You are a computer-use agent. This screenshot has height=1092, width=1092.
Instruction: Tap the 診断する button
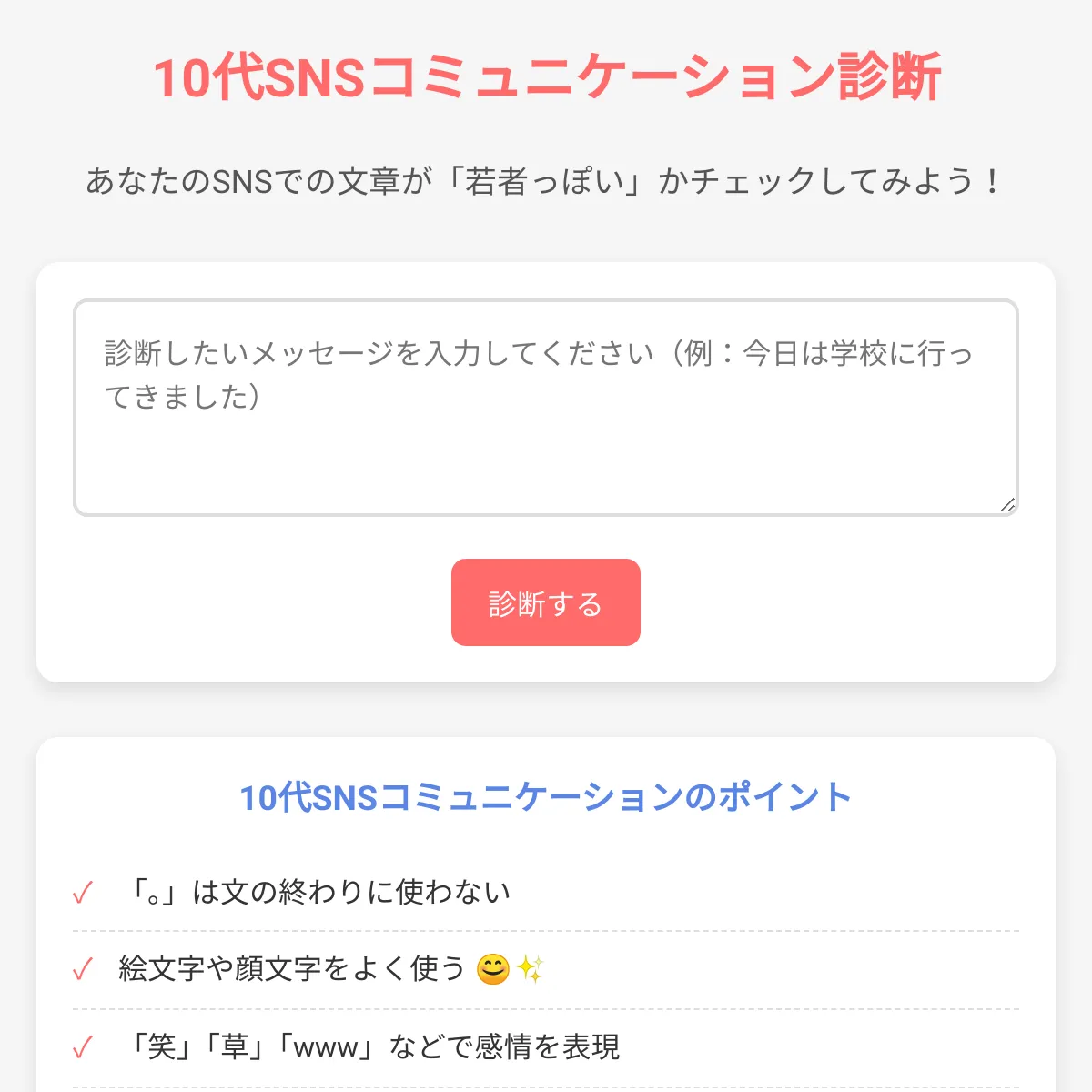[x=545, y=602]
